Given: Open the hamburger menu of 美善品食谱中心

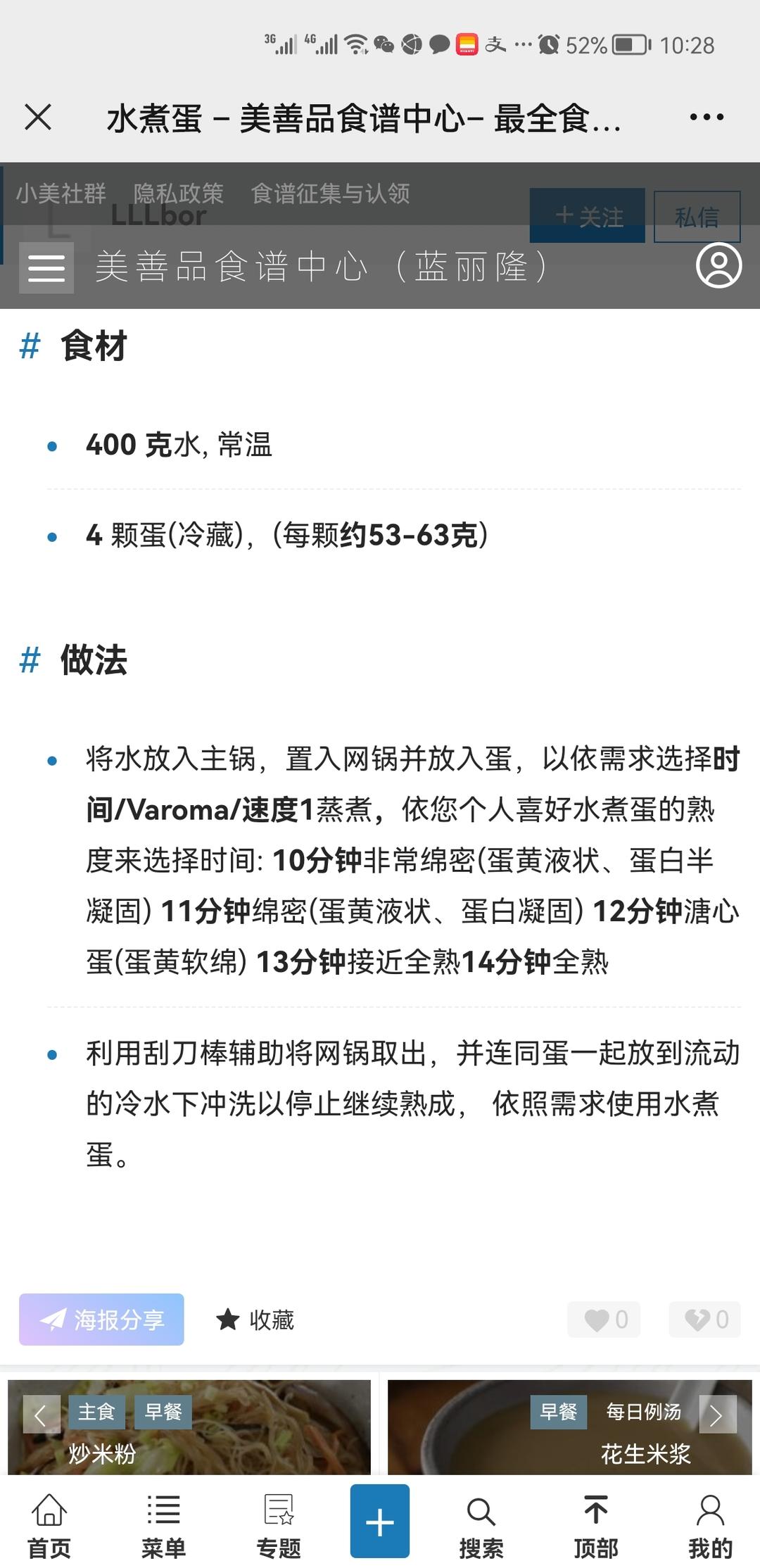Looking at the screenshot, I should click(46, 269).
